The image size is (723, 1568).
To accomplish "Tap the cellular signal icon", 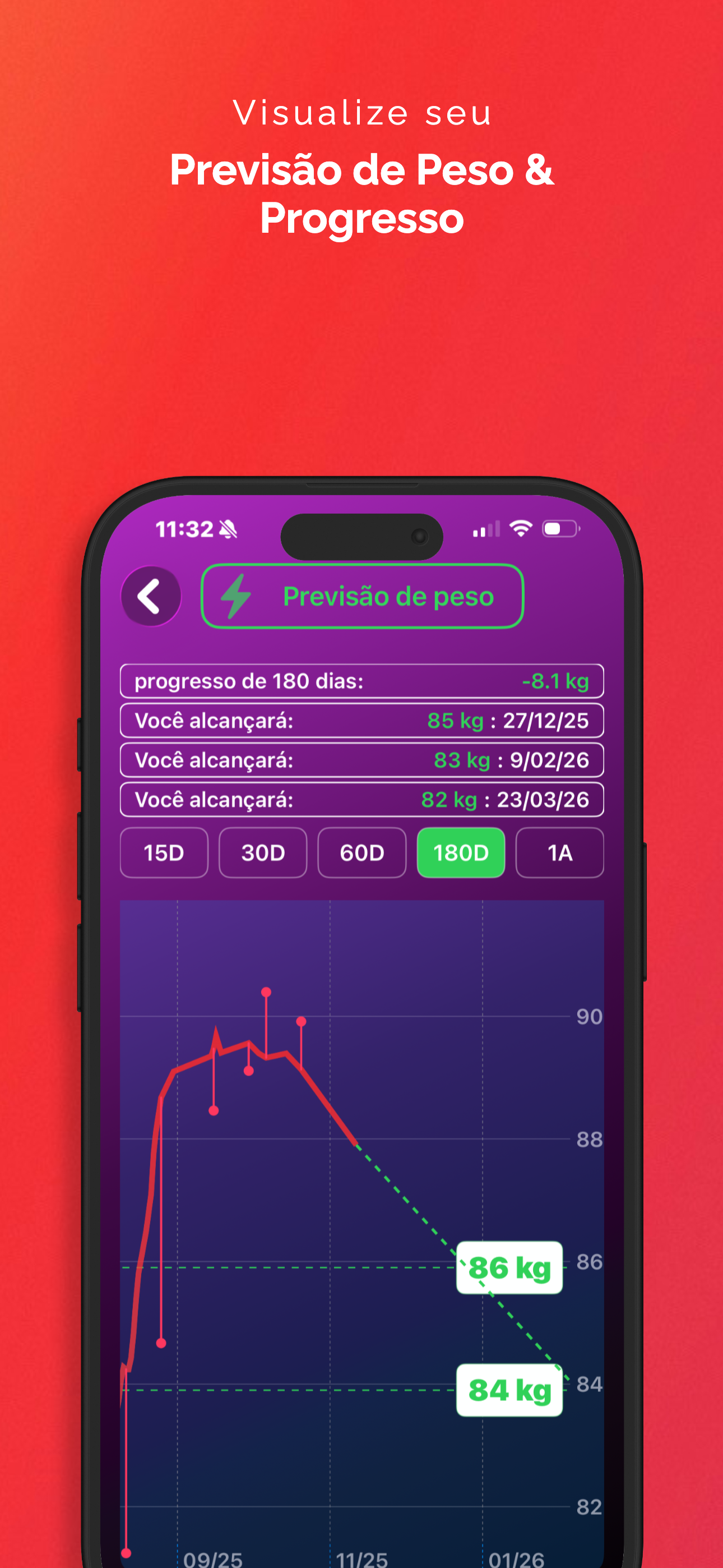I will [x=486, y=529].
